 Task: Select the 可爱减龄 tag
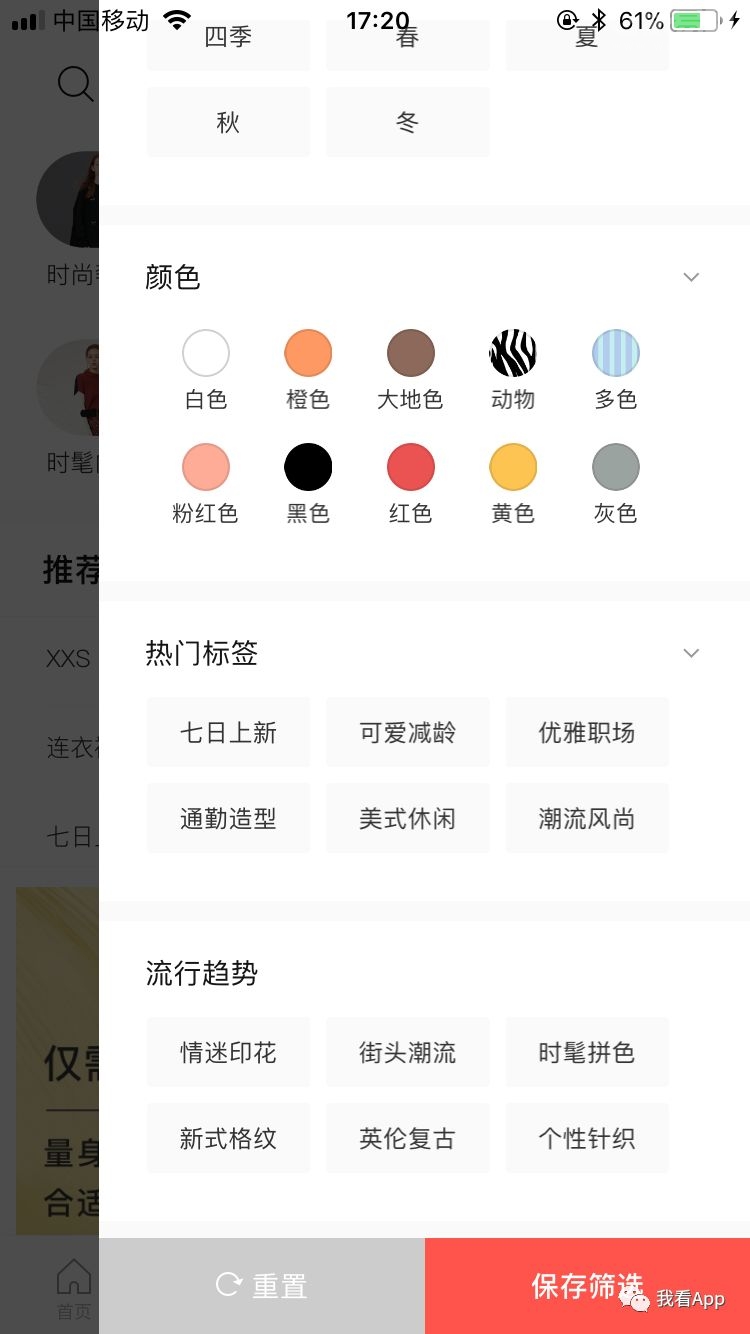[x=407, y=732]
